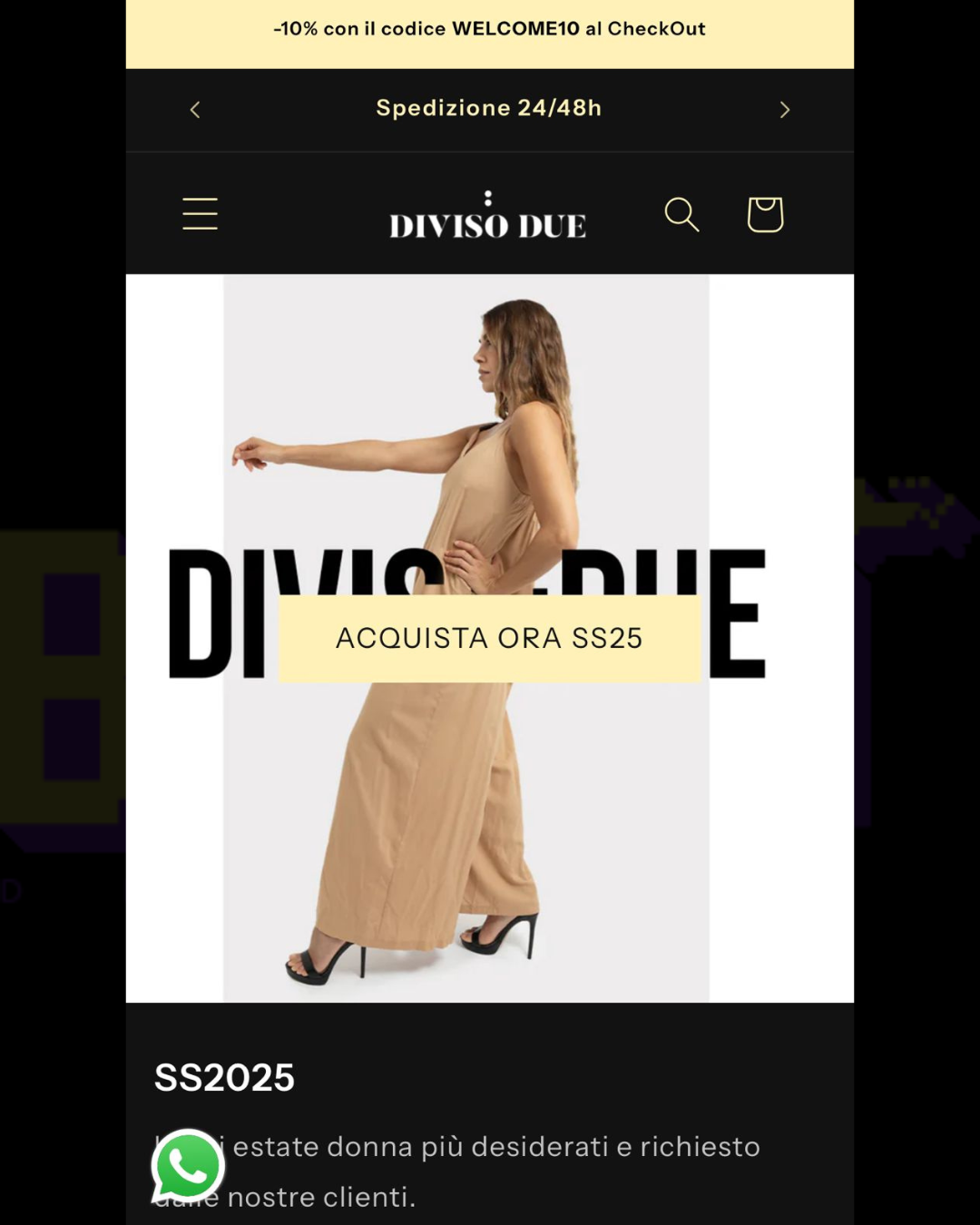Open the WhatsApp chat button
980x1225 pixels.
coord(189,1166)
